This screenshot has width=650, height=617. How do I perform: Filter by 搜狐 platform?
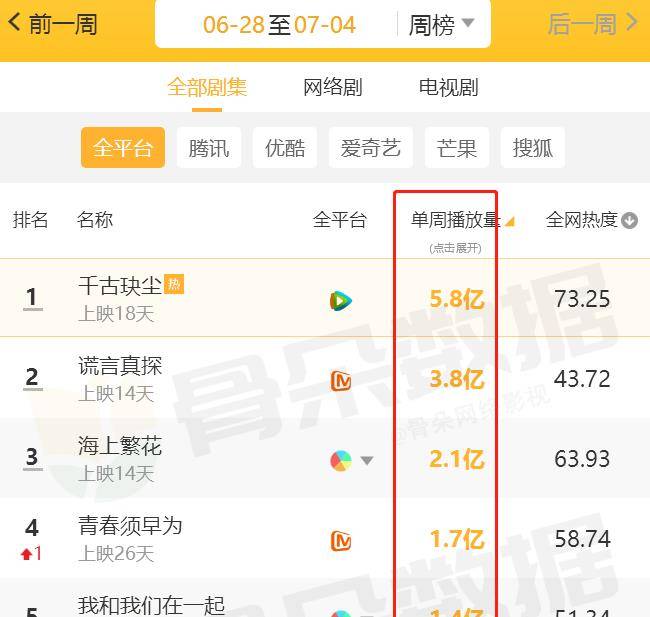[x=533, y=148]
